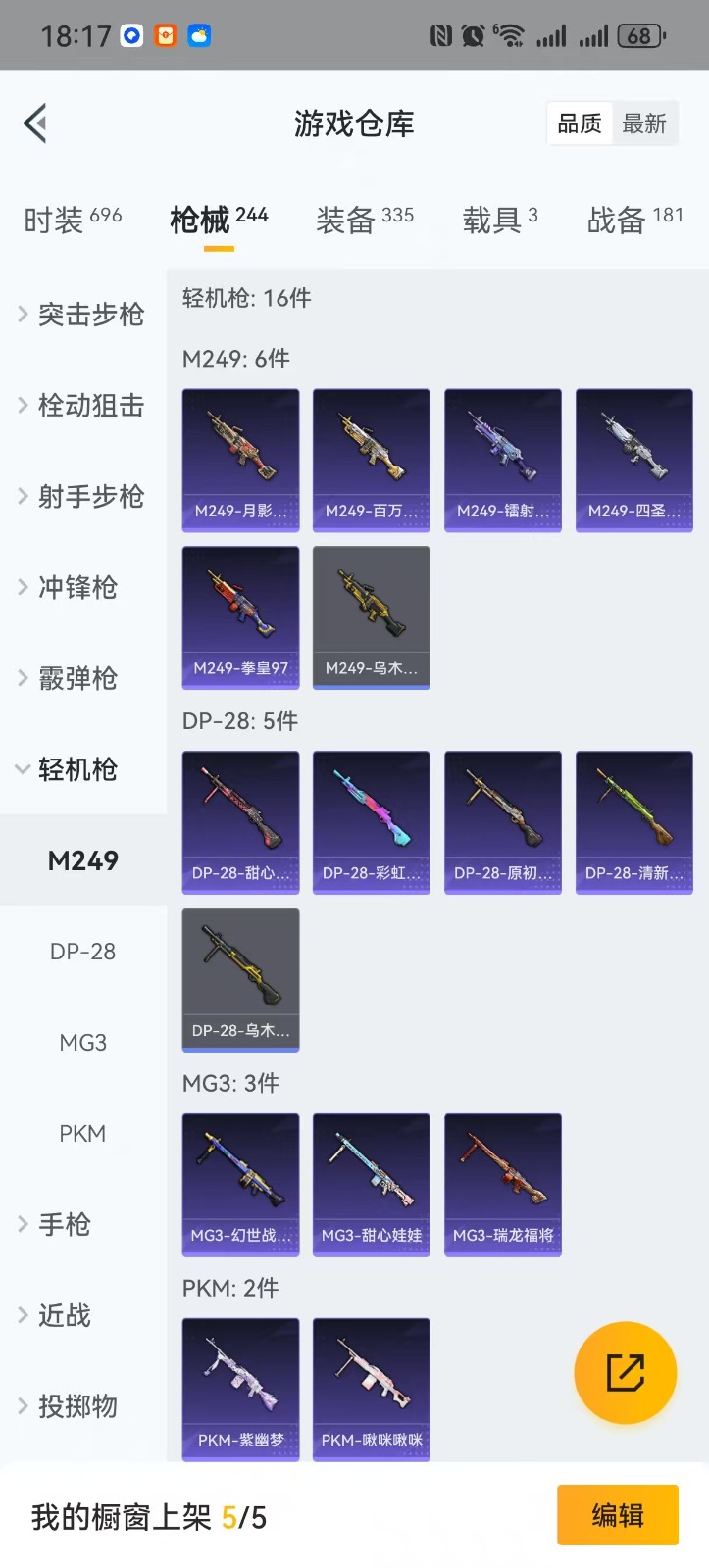The width and height of the screenshot is (709, 1568).
Task: Tap the 编辑 button
Action: tap(617, 1515)
